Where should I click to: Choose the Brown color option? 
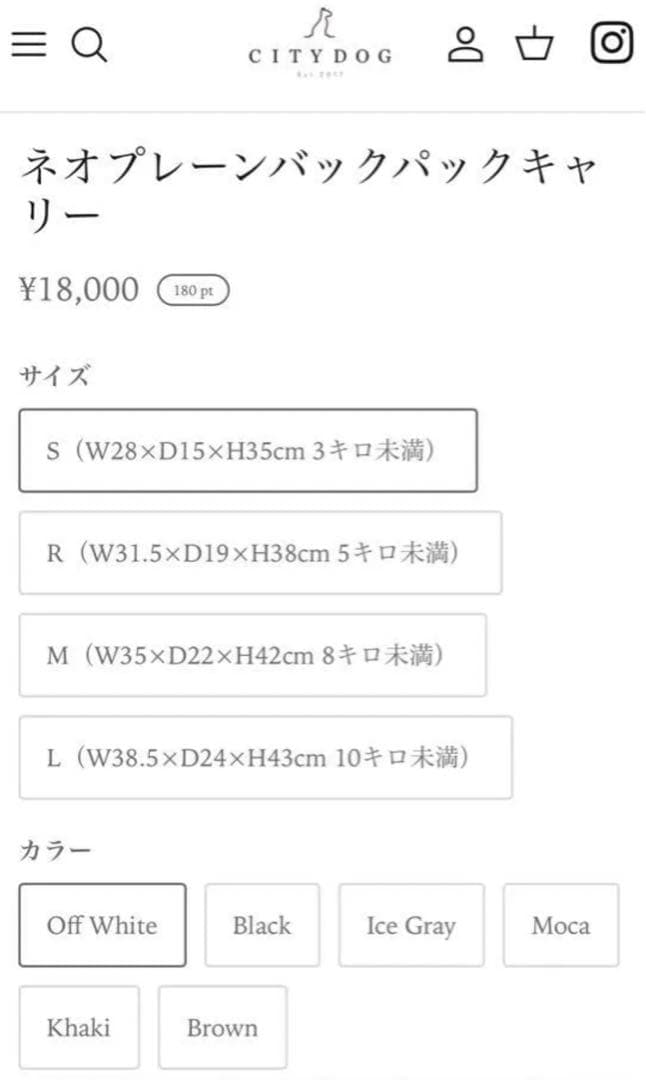(222, 1027)
